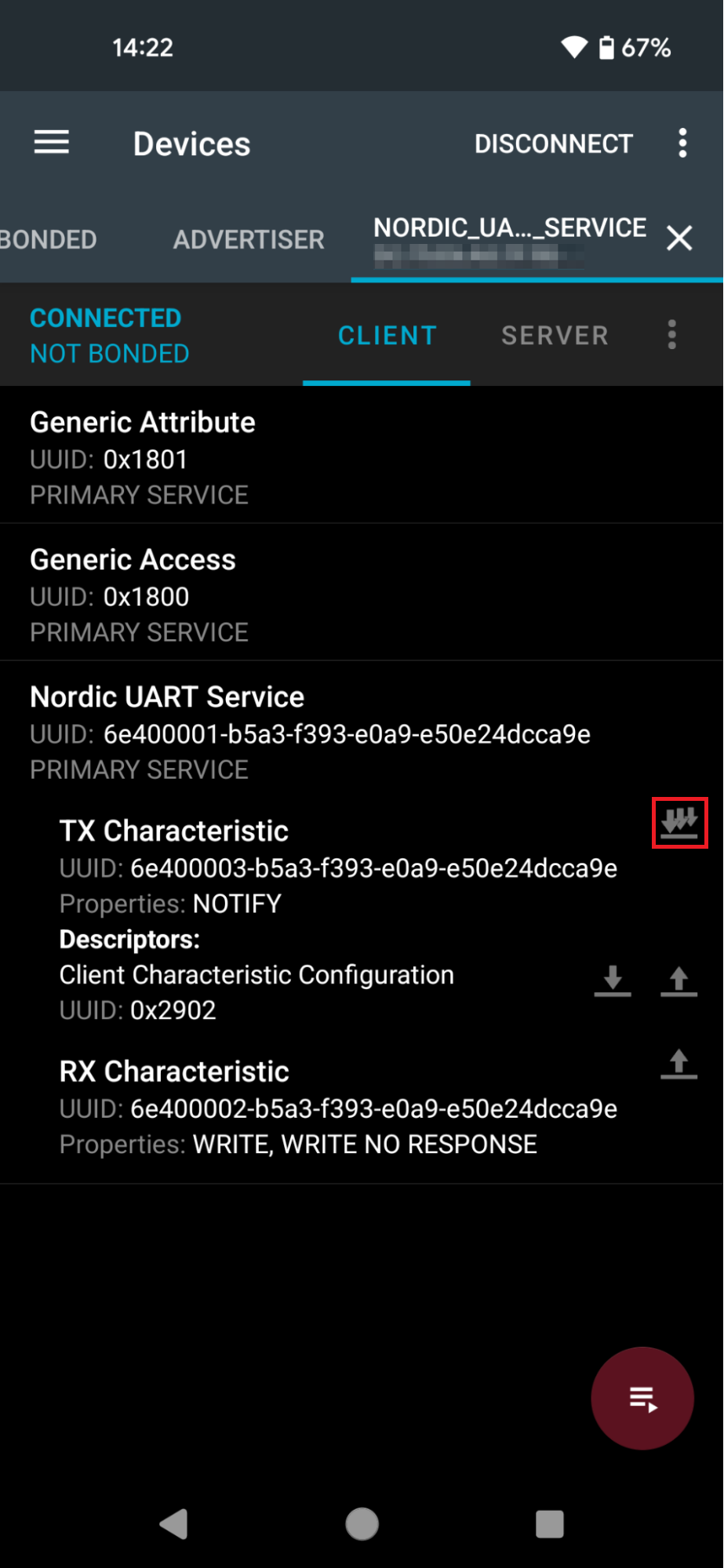This screenshot has height=1568, width=724.
Task: Select the CLIENT tab
Action: point(387,336)
